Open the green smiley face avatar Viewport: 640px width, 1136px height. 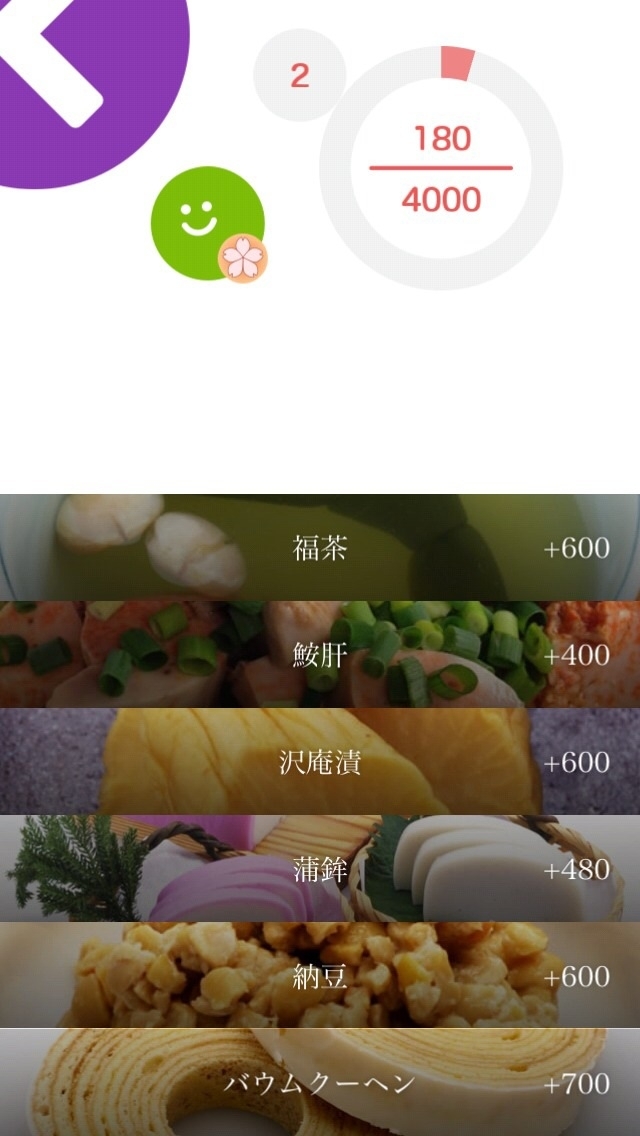[x=207, y=223]
